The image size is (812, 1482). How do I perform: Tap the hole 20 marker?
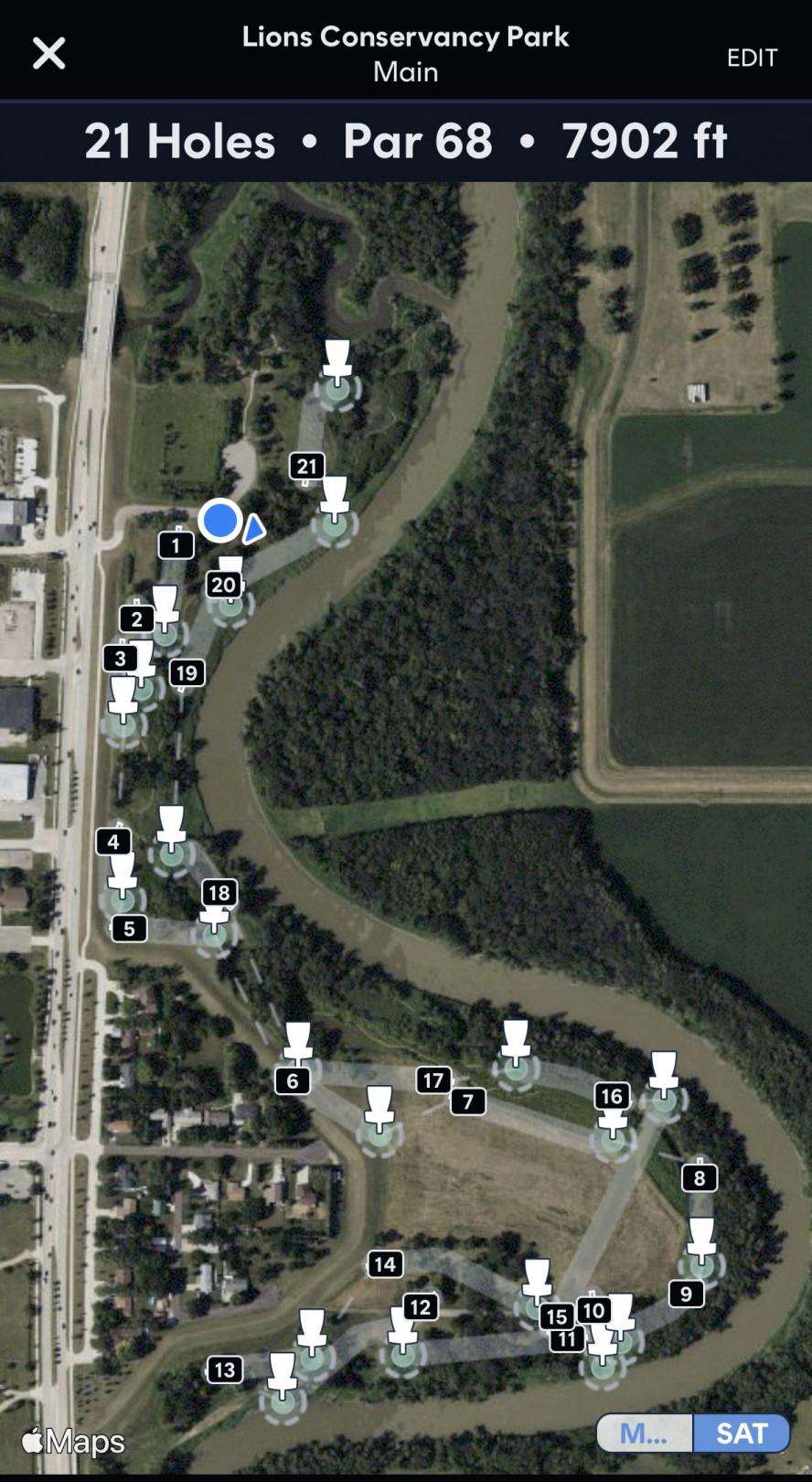[x=224, y=585]
